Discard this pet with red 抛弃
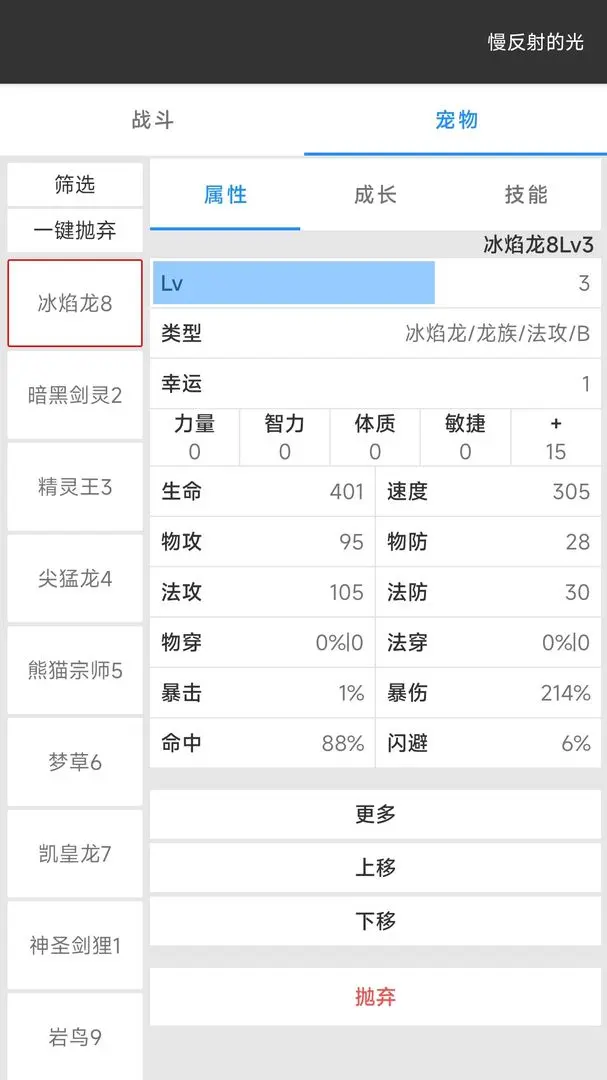The image size is (607, 1080). [375, 997]
